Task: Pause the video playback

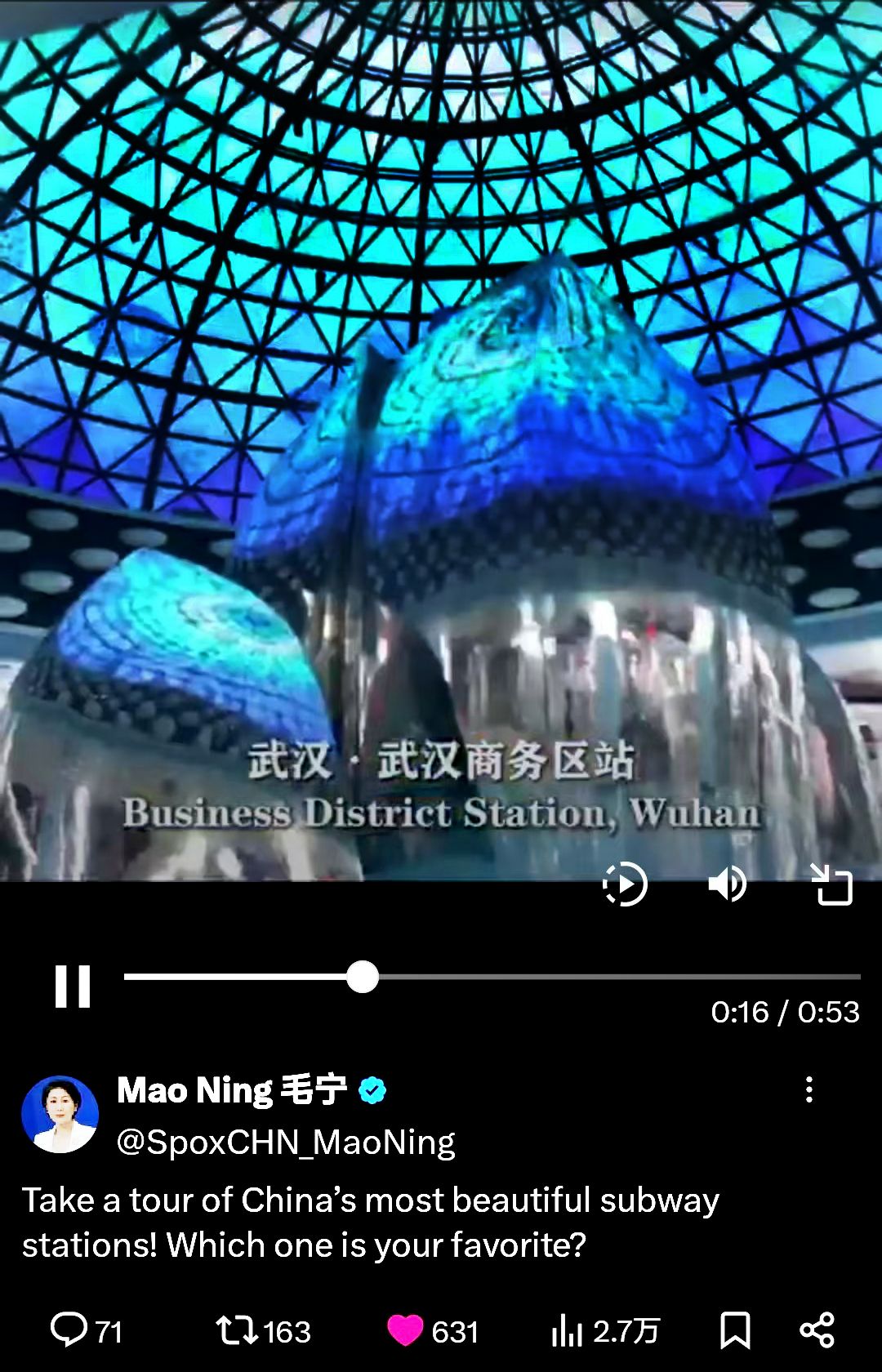Action: pos(72,986)
